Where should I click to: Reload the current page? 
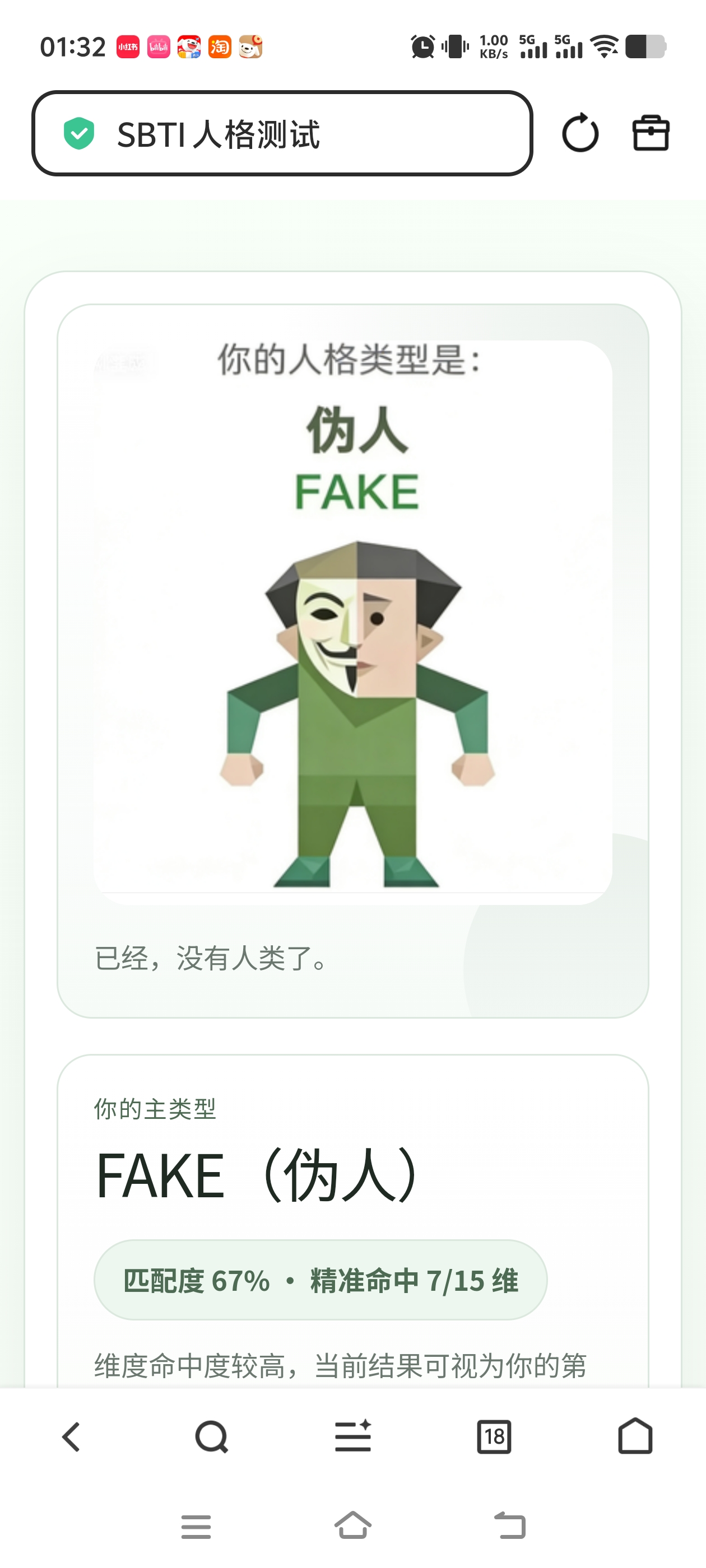coord(580,133)
